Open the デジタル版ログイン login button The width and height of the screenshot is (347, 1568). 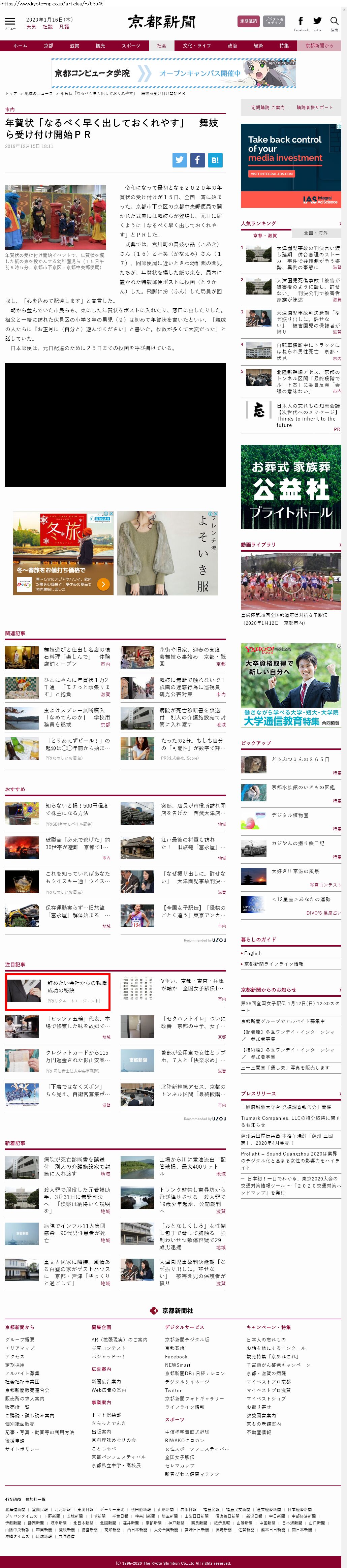pyautogui.click(x=274, y=21)
